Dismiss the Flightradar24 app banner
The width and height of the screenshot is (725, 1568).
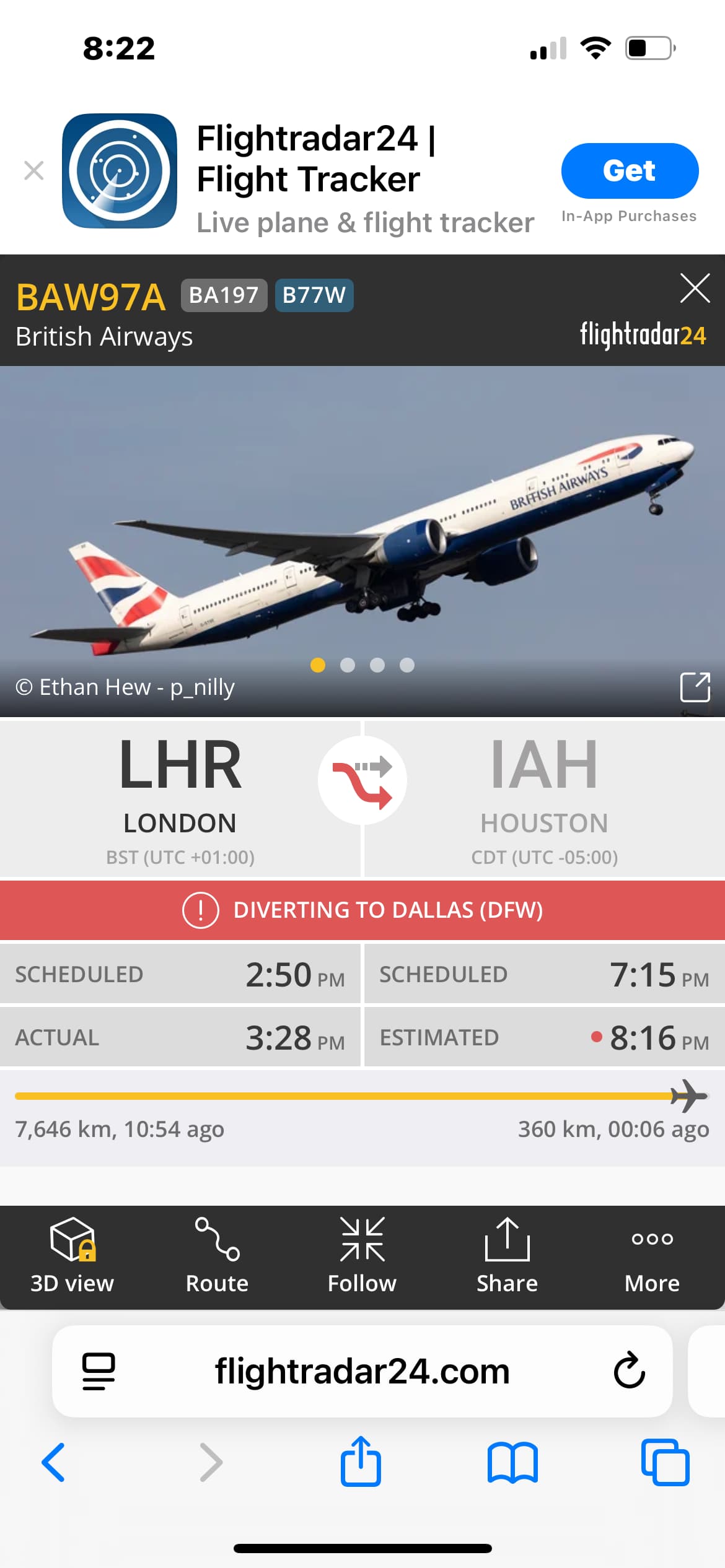pos(33,170)
